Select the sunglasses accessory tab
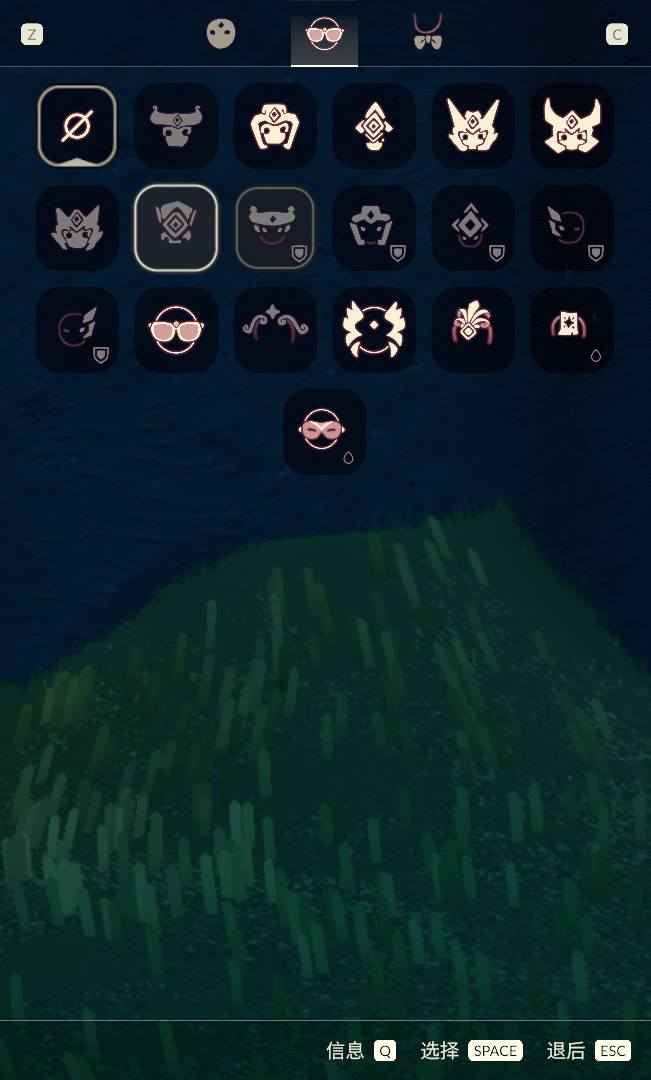 click(324, 34)
